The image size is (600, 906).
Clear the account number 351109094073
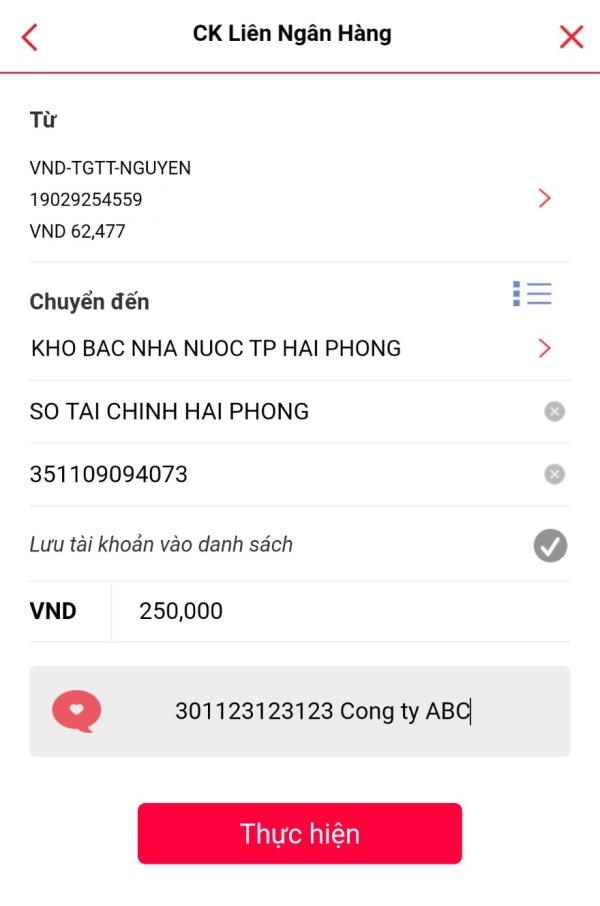point(554,474)
